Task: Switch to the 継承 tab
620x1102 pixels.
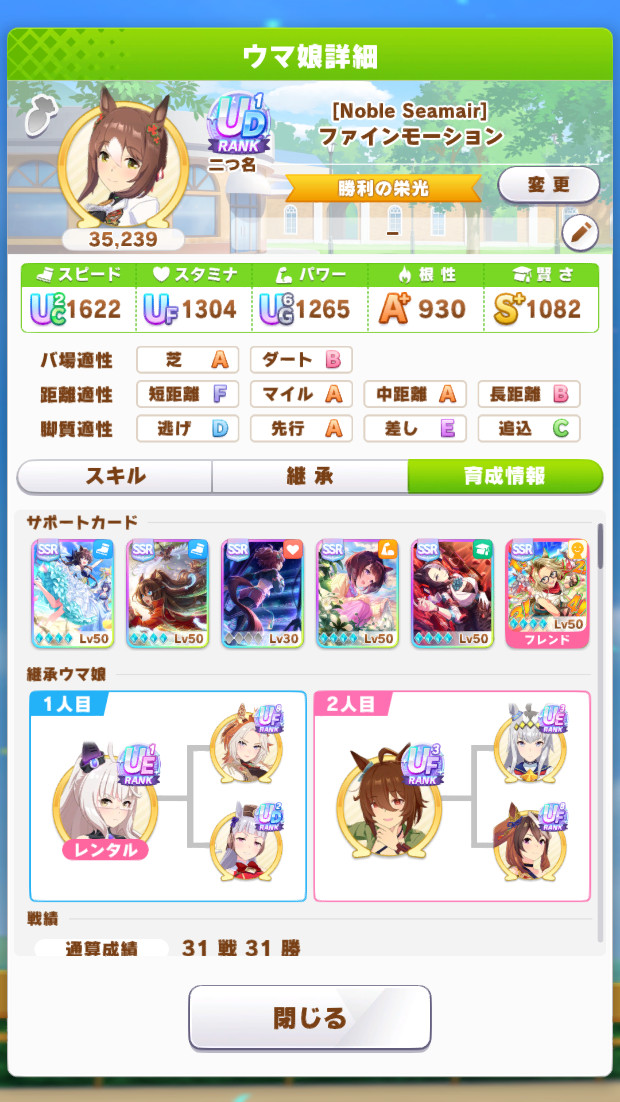Action: 309,477
